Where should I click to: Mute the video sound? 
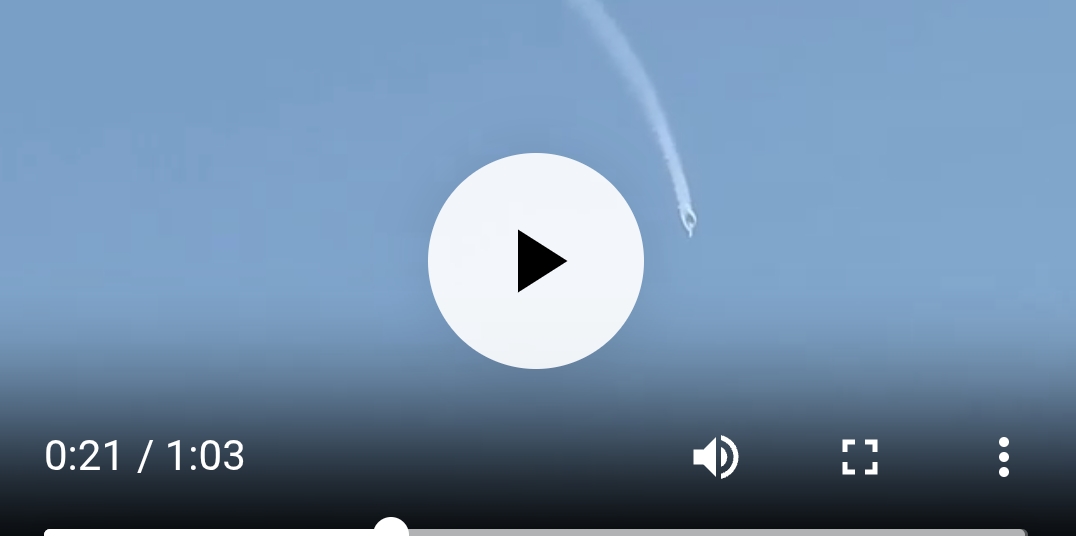tap(715, 458)
